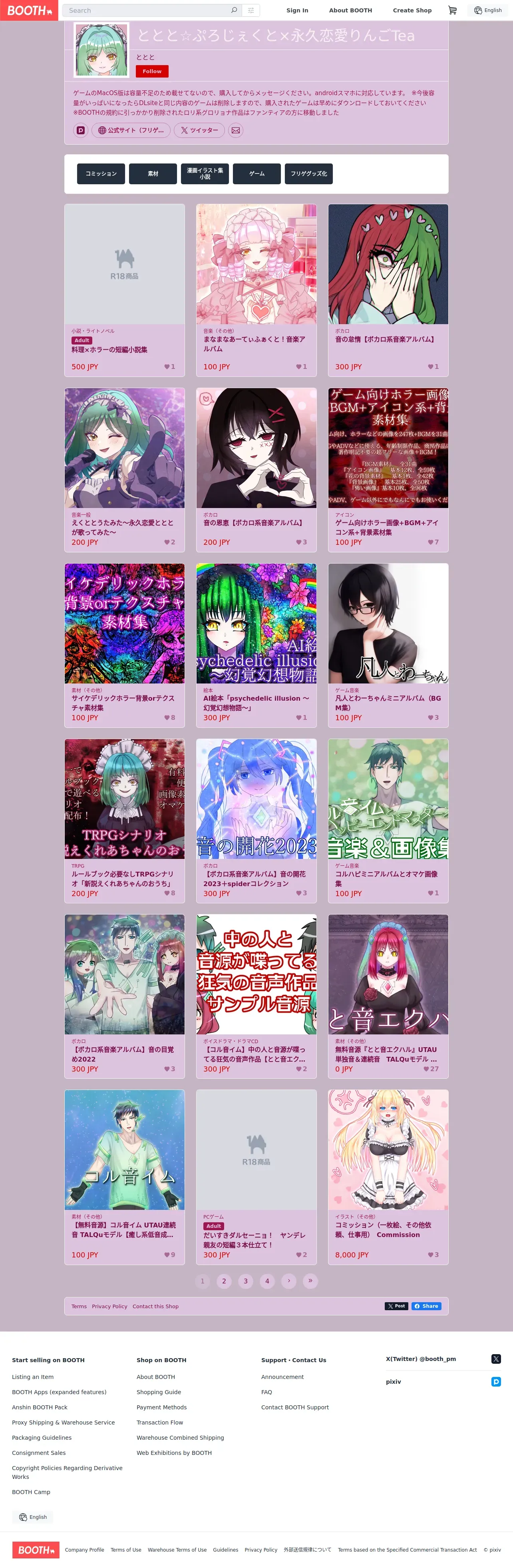Select the コミッション category
The height and width of the screenshot is (1568, 513).
click(101, 174)
